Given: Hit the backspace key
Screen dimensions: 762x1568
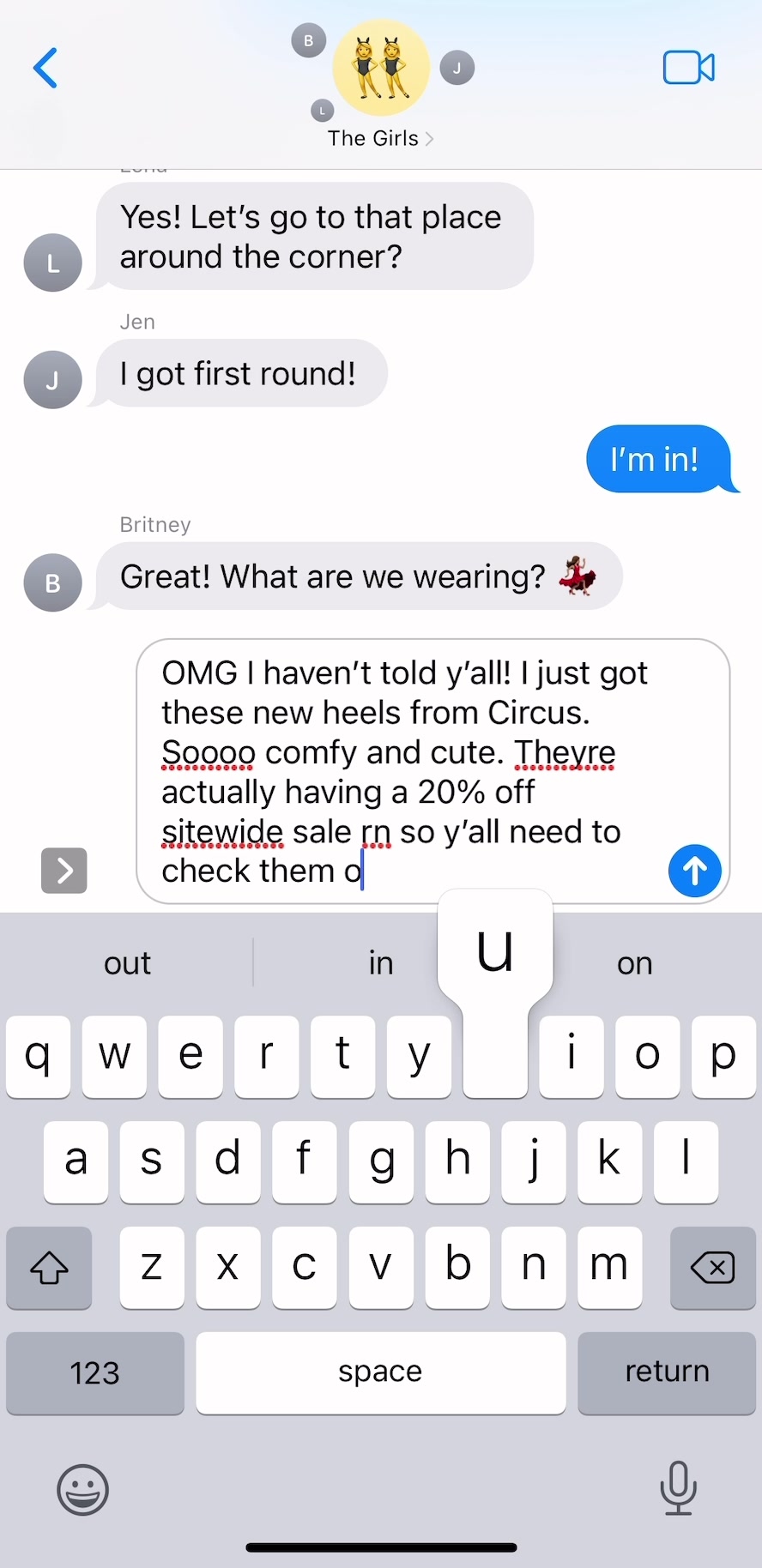Looking at the screenshot, I should (x=712, y=1267).
